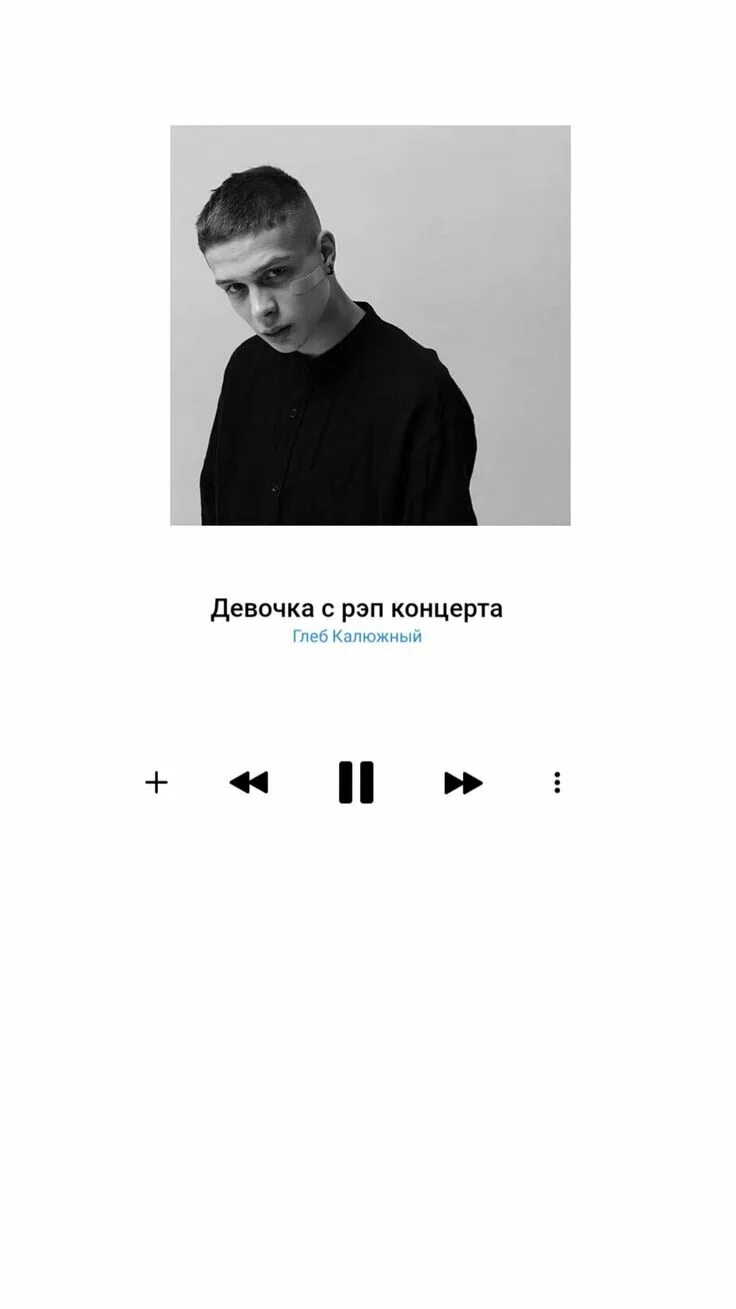Pause the playing track
The width and height of the screenshot is (736, 1309).
[356, 782]
